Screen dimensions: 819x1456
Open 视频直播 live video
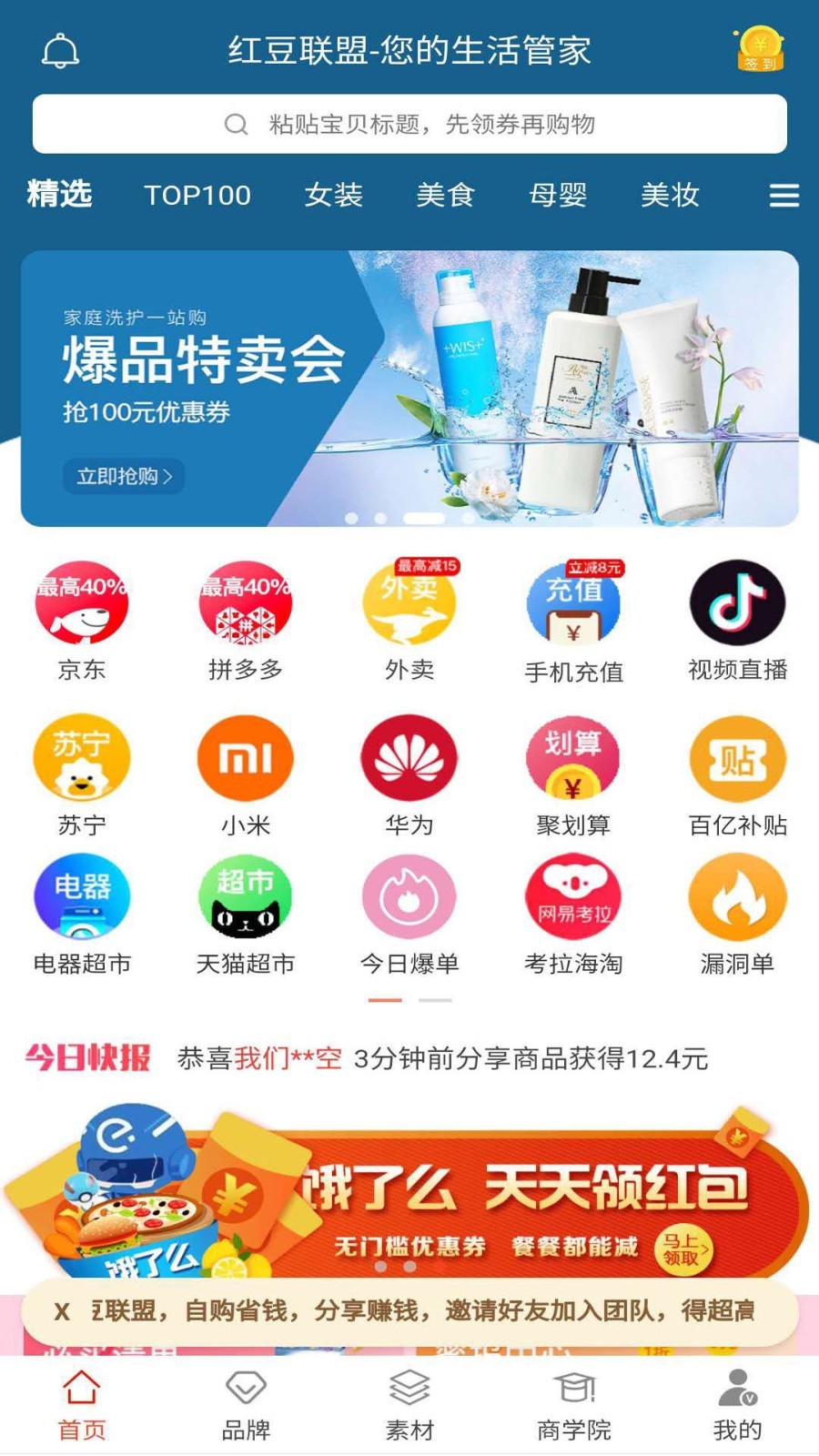point(737,621)
